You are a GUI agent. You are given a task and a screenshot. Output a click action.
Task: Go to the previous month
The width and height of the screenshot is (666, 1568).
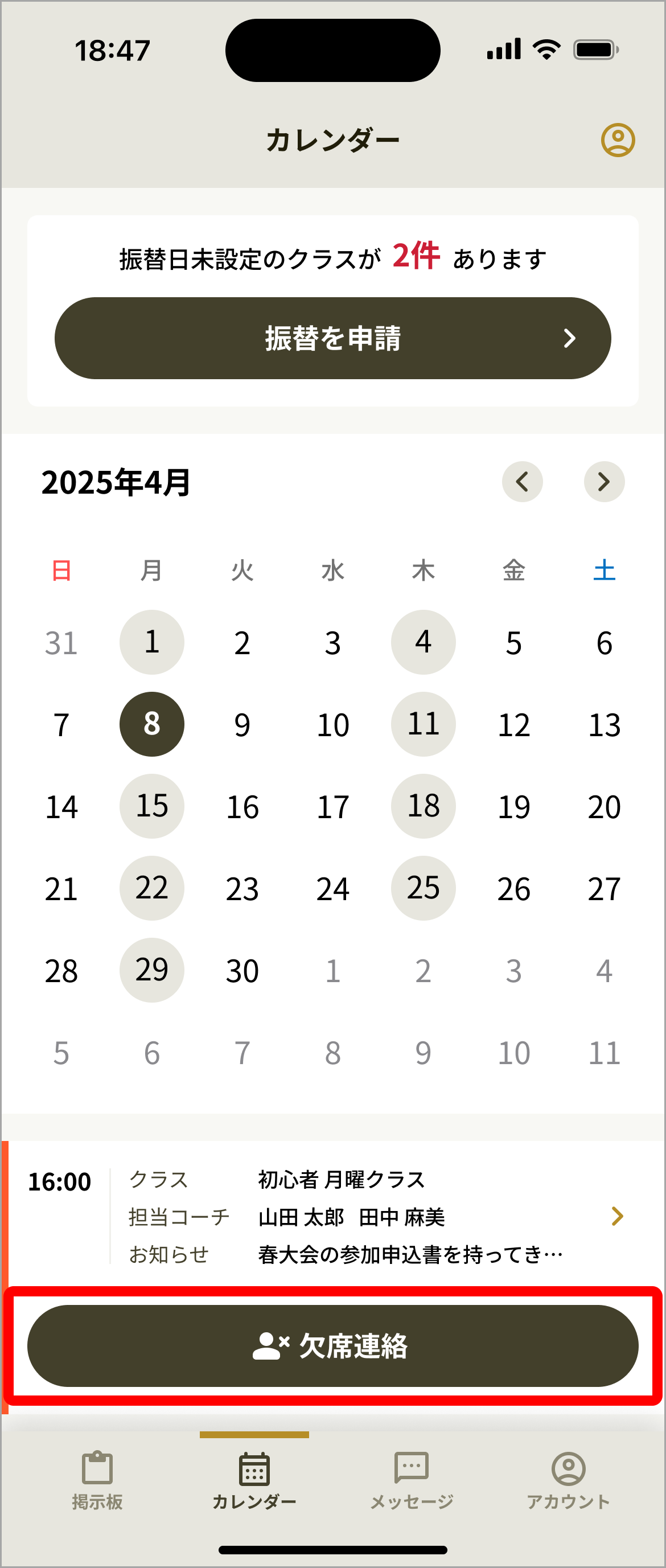522,482
